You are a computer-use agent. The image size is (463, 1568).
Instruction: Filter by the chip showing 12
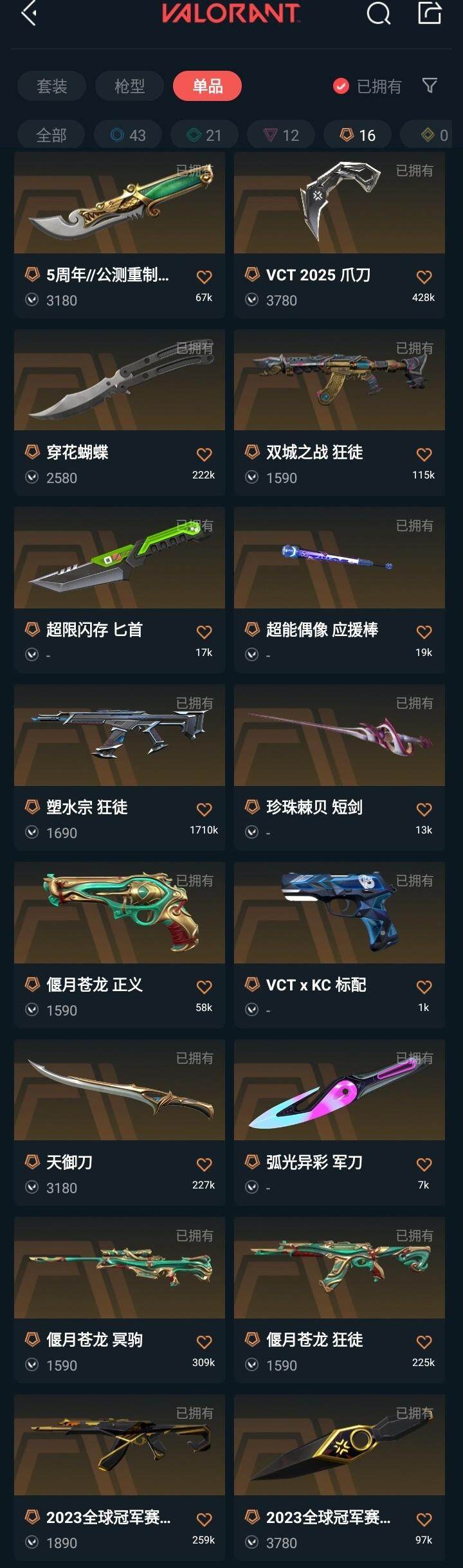(x=281, y=135)
